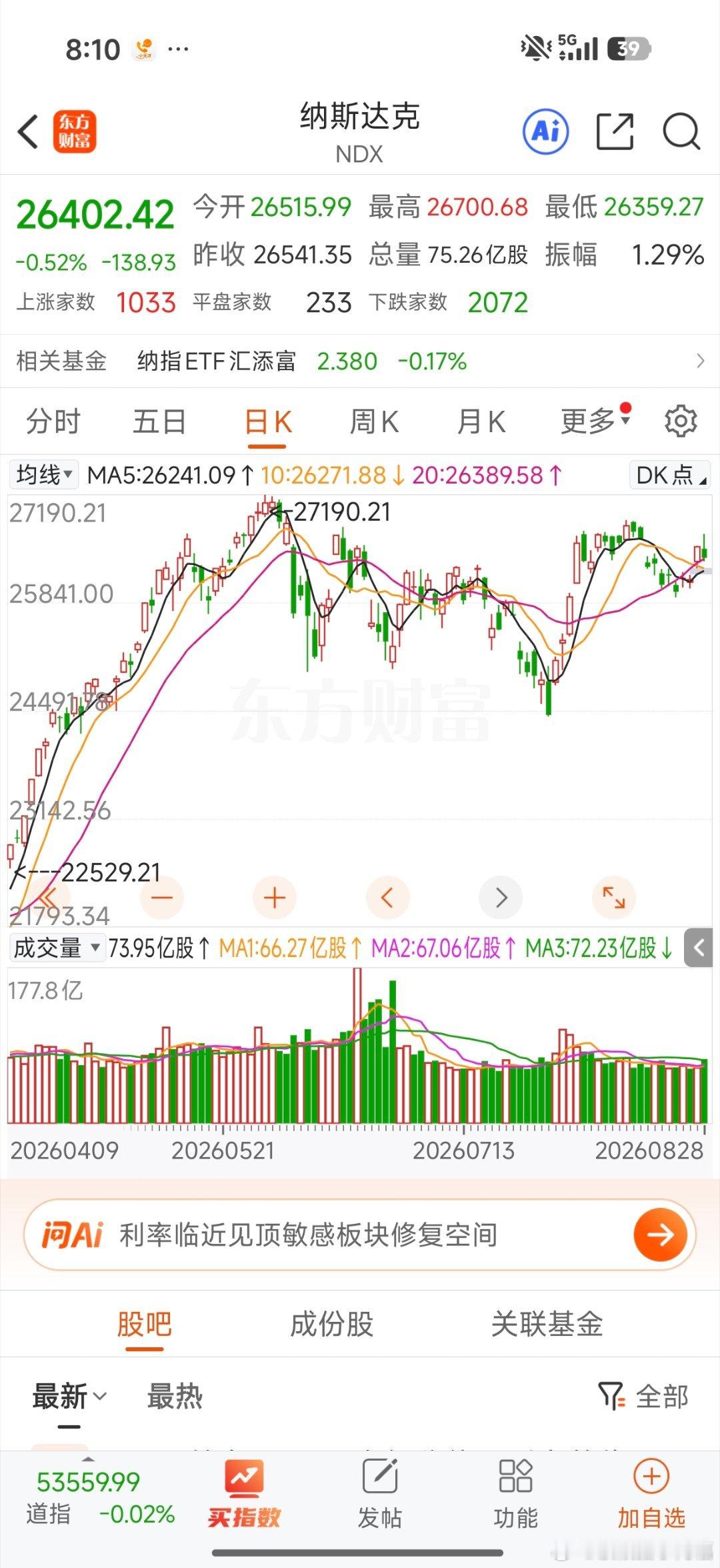Switch to the 五日 chart tab
Viewport: 720px width, 1568px height.
pos(159,422)
